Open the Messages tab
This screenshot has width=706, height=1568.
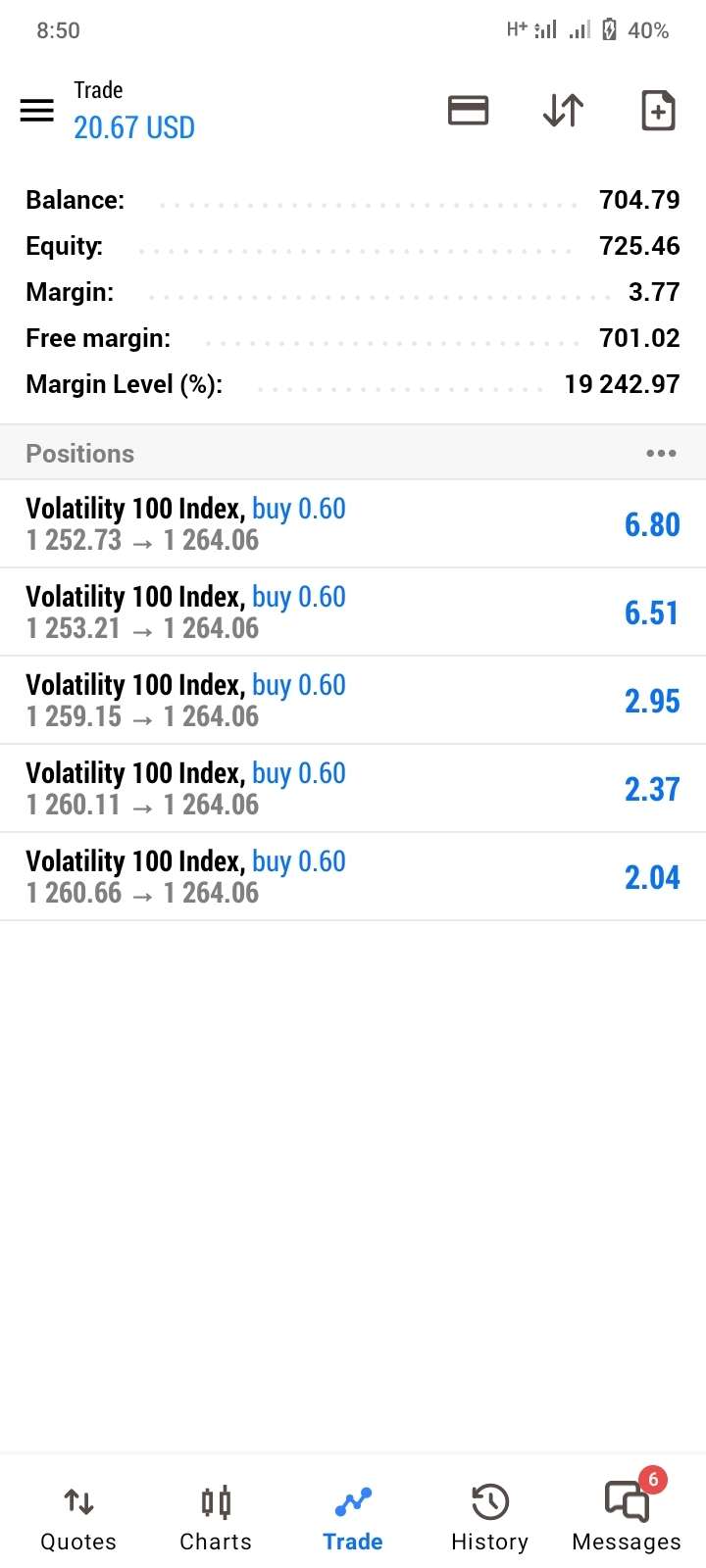(x=627, y=1518)
